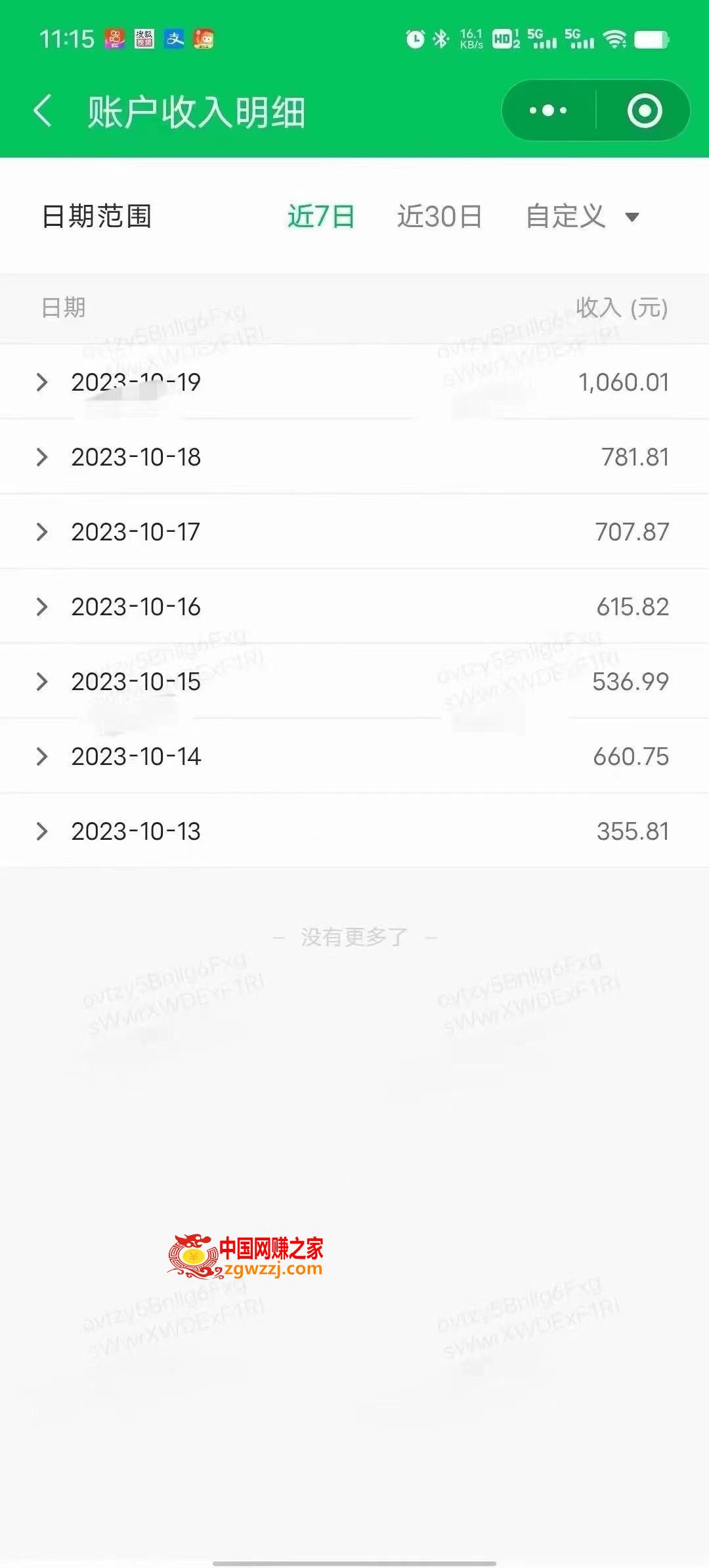Expand the 2023-10-17 income details
Viewport: 709px width, 1568px height.
(x=354, y=532)
